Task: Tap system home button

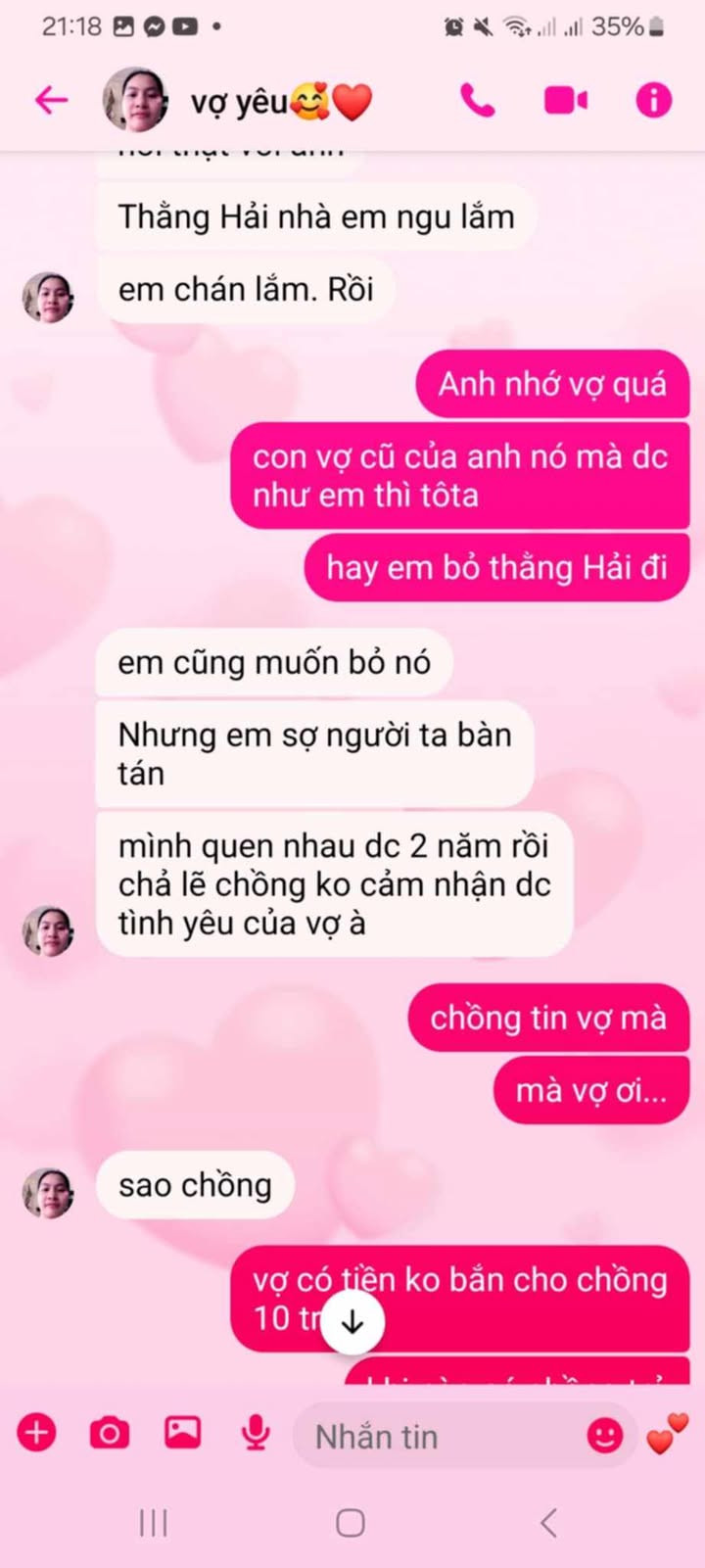Action: click(351, 1522)
